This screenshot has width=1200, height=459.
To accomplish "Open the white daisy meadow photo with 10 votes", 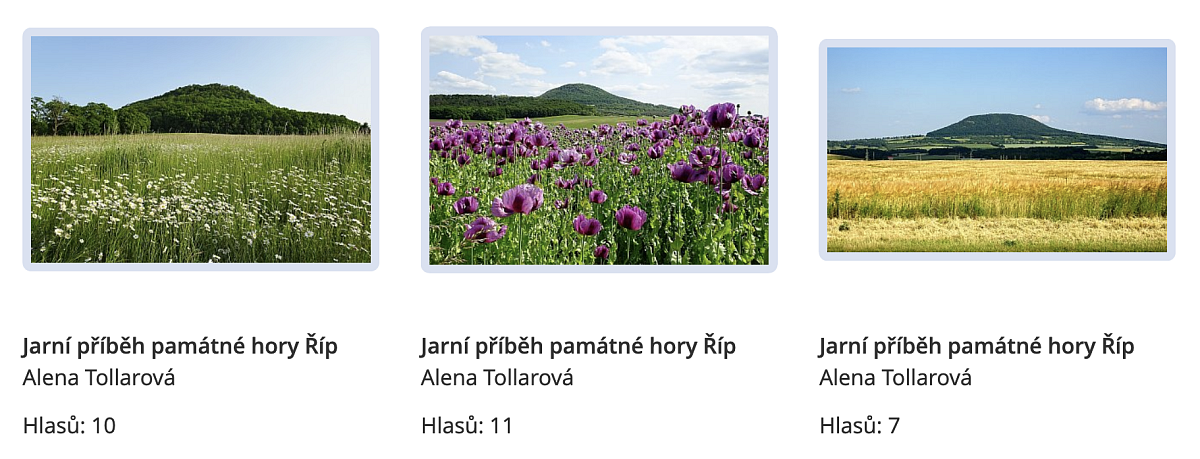I will 200,150.
